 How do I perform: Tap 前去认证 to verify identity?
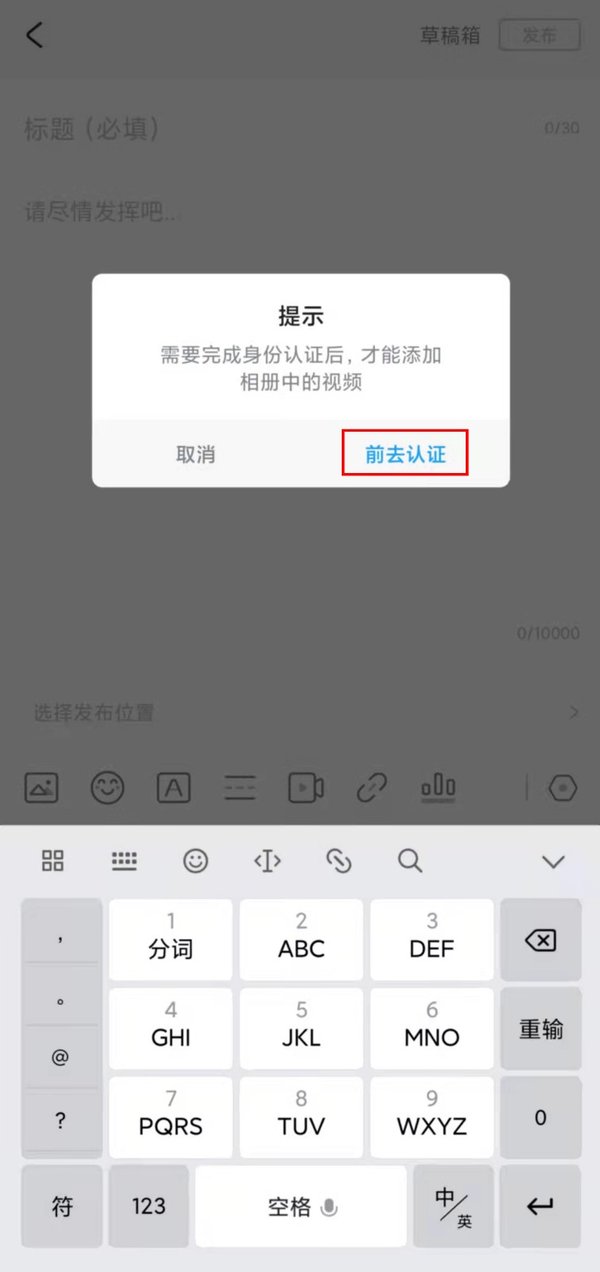click(x=405, y=454)
